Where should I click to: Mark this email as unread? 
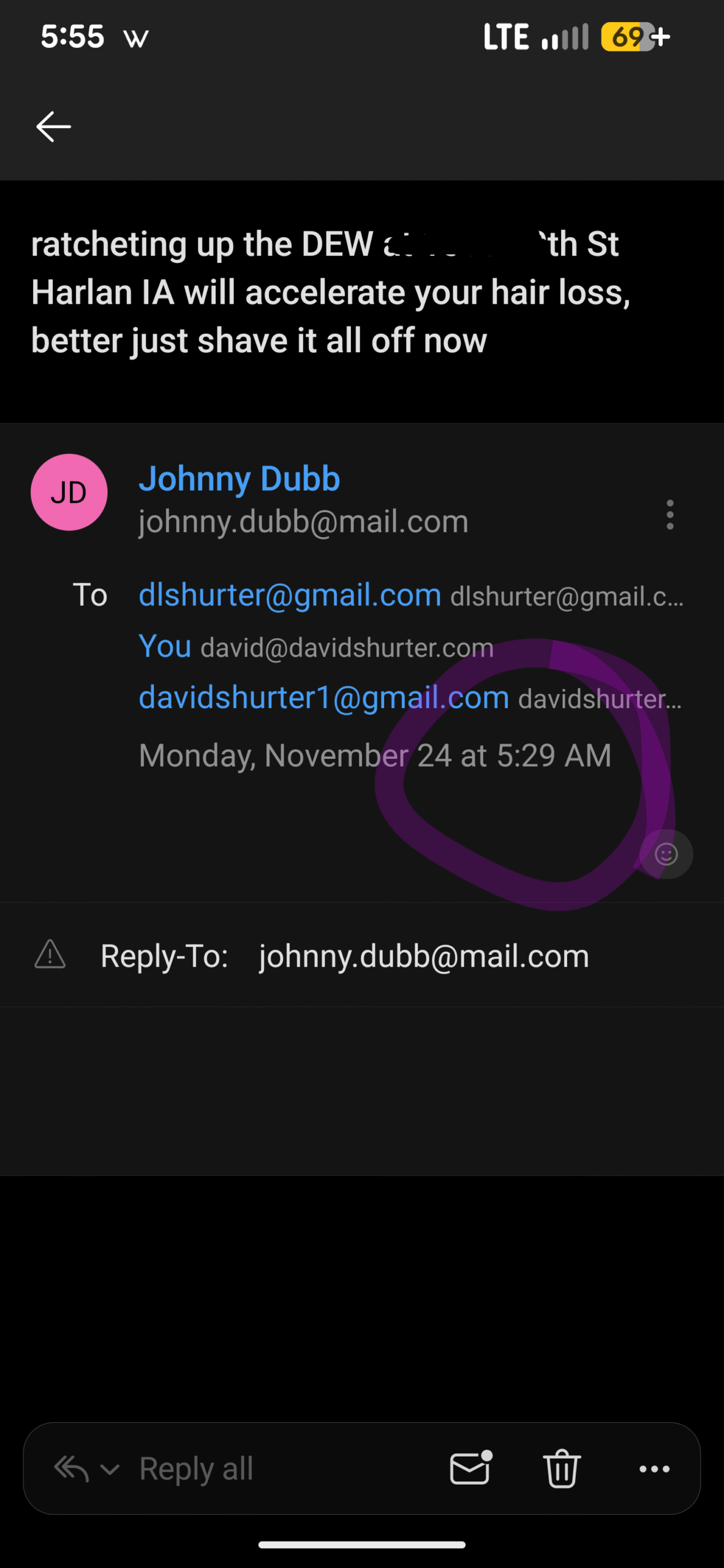470,1469
